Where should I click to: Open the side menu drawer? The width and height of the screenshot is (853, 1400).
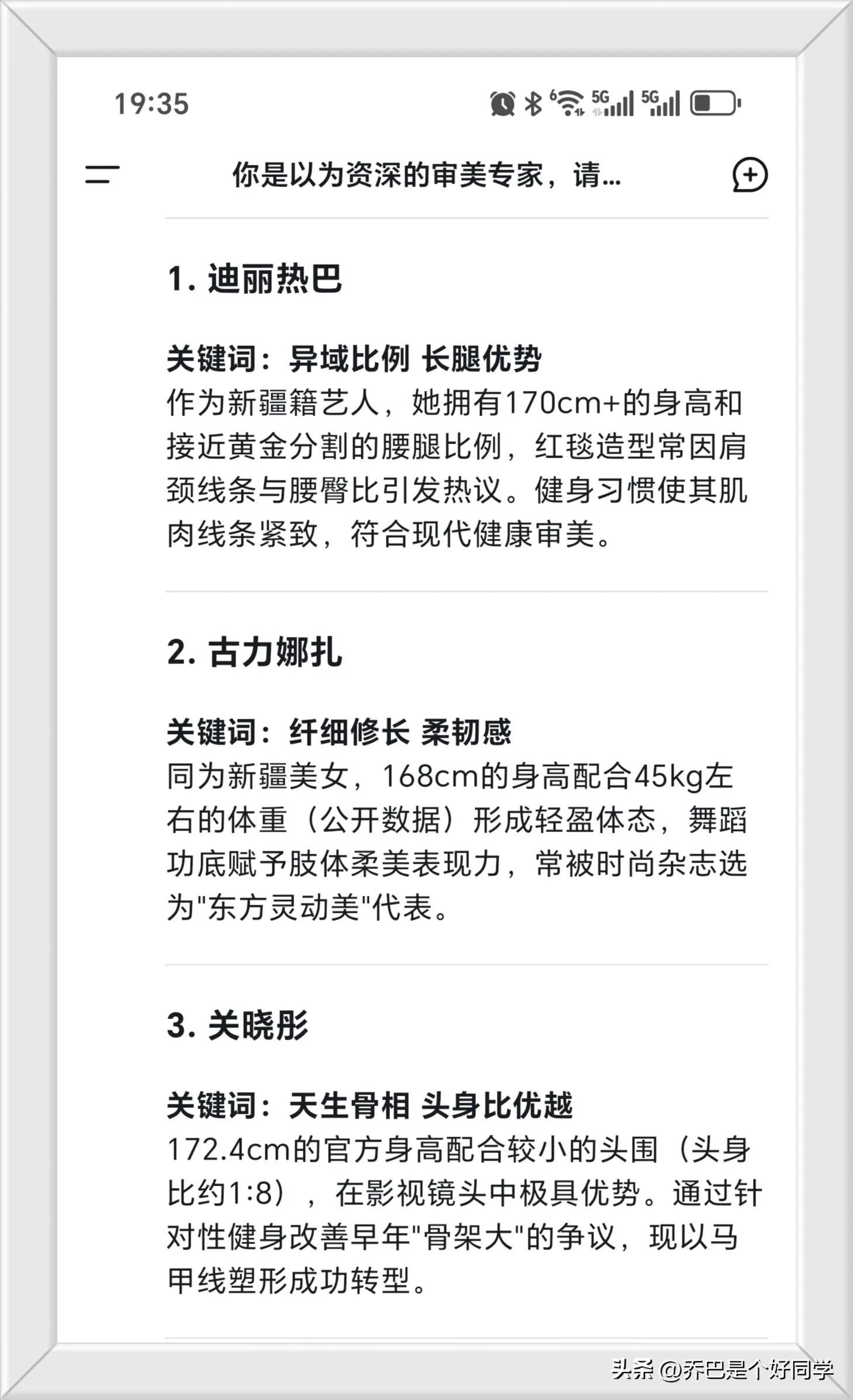coord(102,175)
